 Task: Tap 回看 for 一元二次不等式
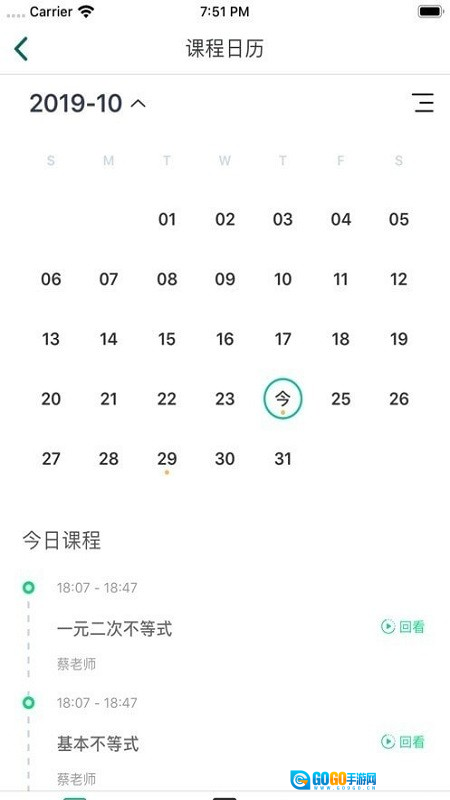tap(403, 627)
